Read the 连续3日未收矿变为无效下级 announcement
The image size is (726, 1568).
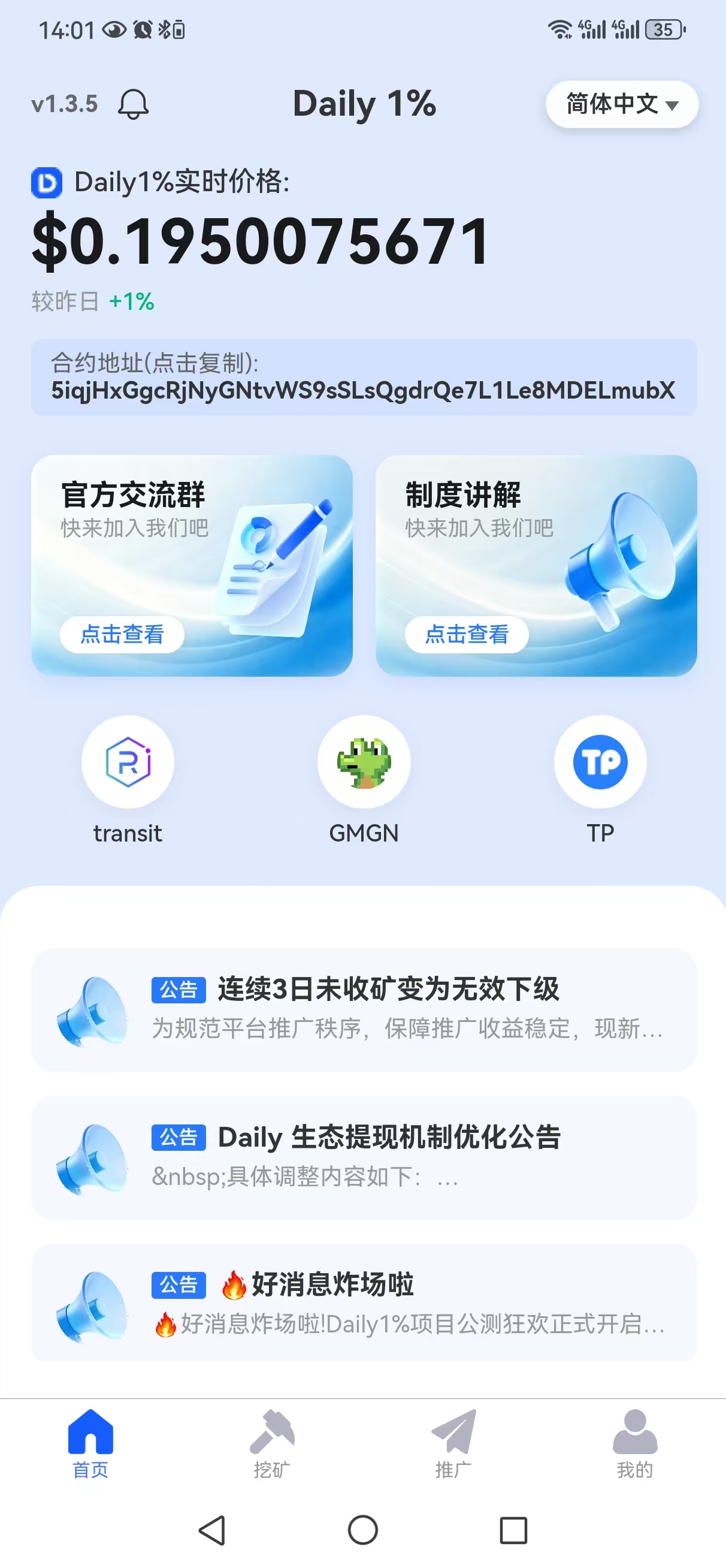coord(364,1008)
